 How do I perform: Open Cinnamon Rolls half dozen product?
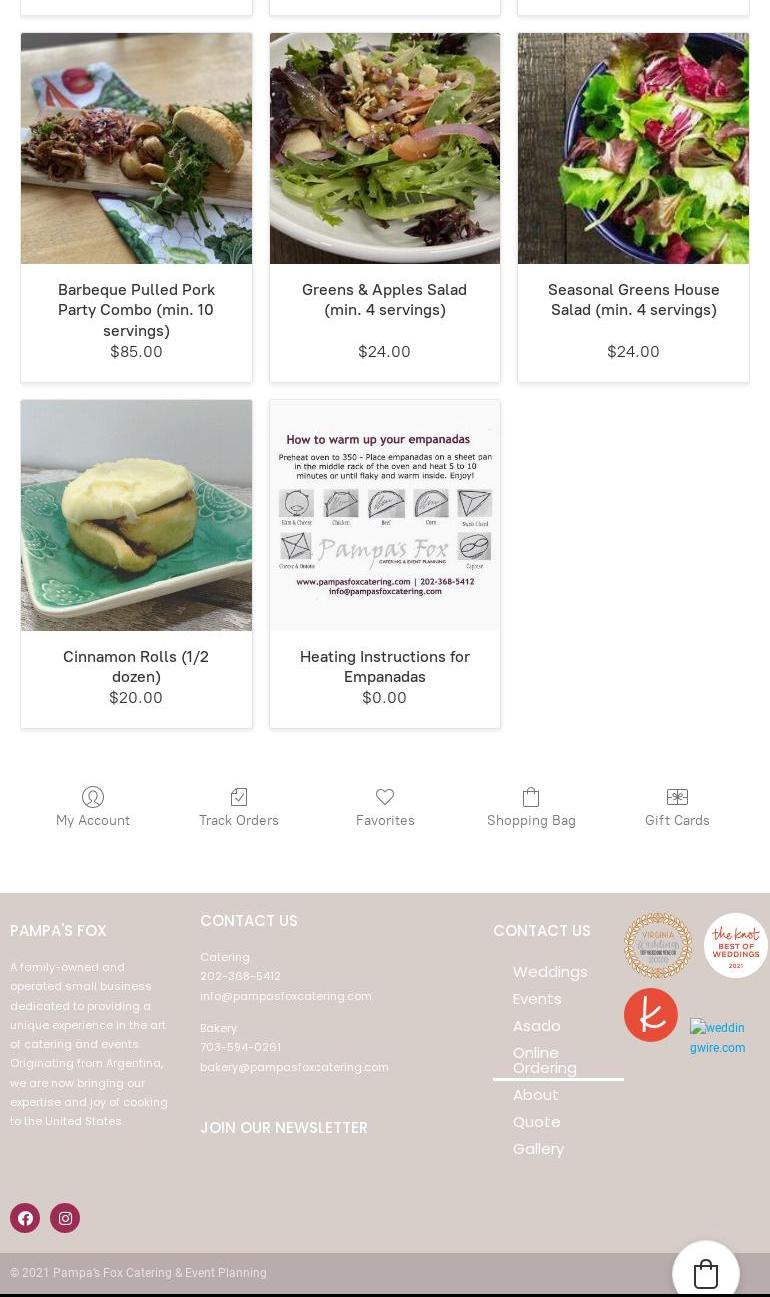tap(136, 666)
